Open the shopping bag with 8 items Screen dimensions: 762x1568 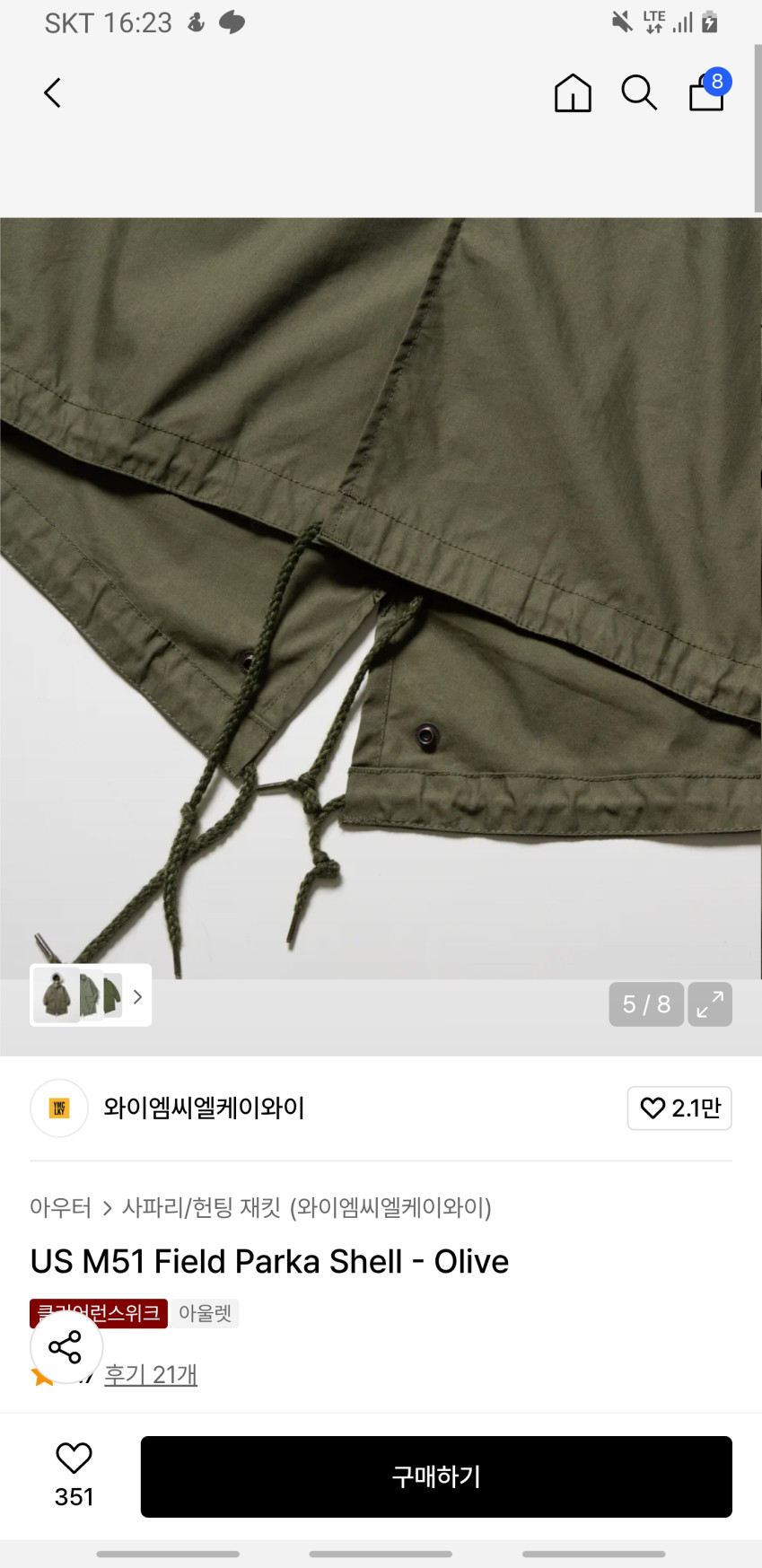[707, 92]
